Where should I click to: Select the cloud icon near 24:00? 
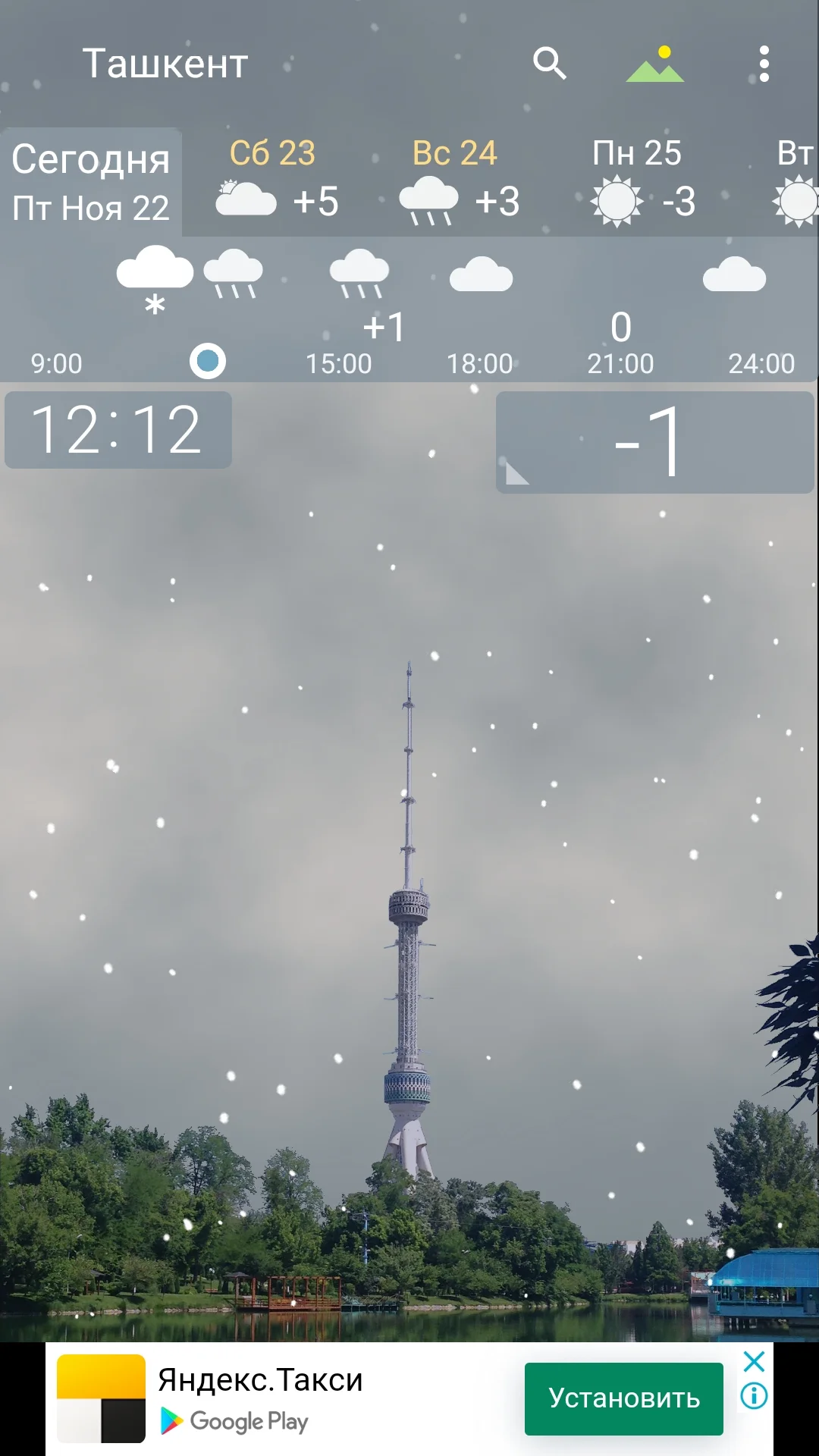pyautogui.click(x=734, y=275)
